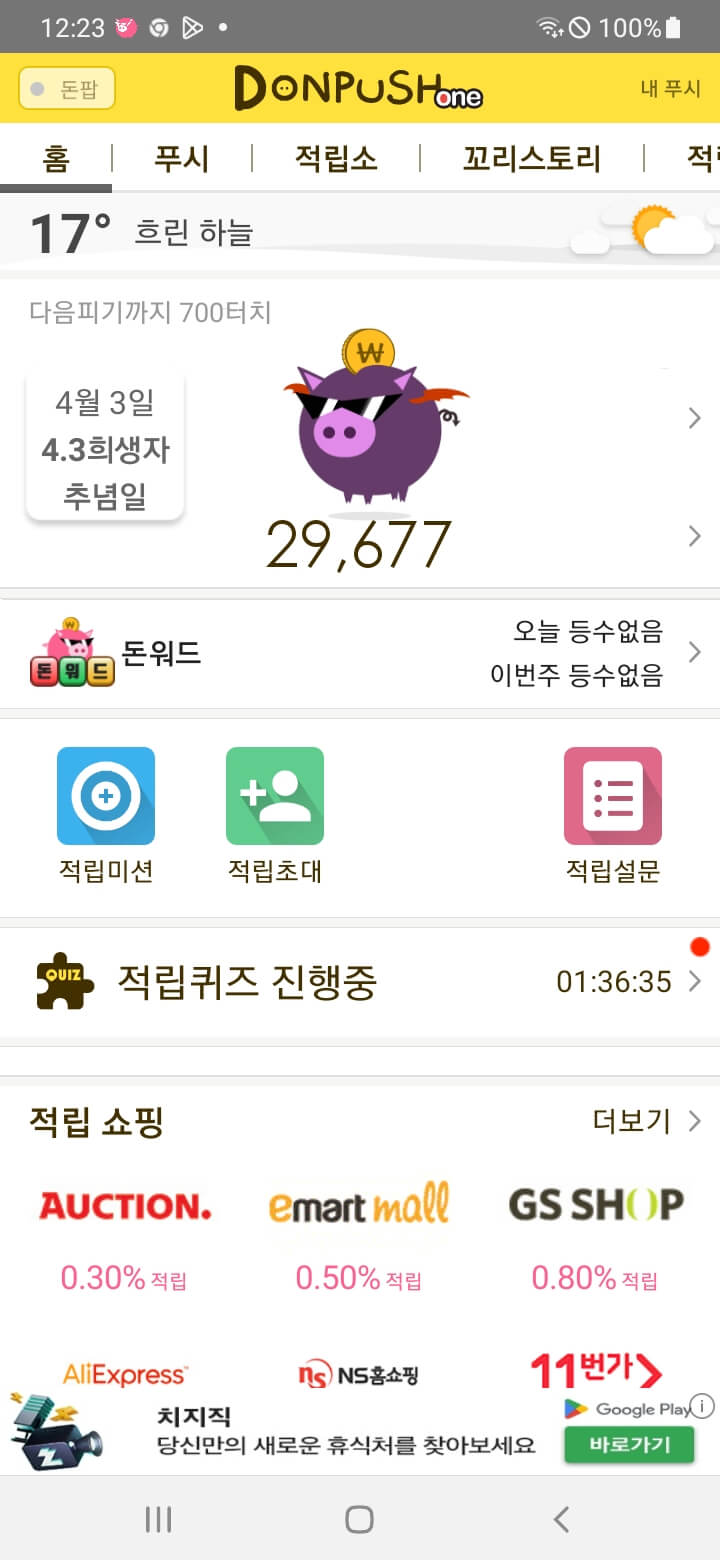
Task: Go back using system navigation
Action: coord(561,1520)
